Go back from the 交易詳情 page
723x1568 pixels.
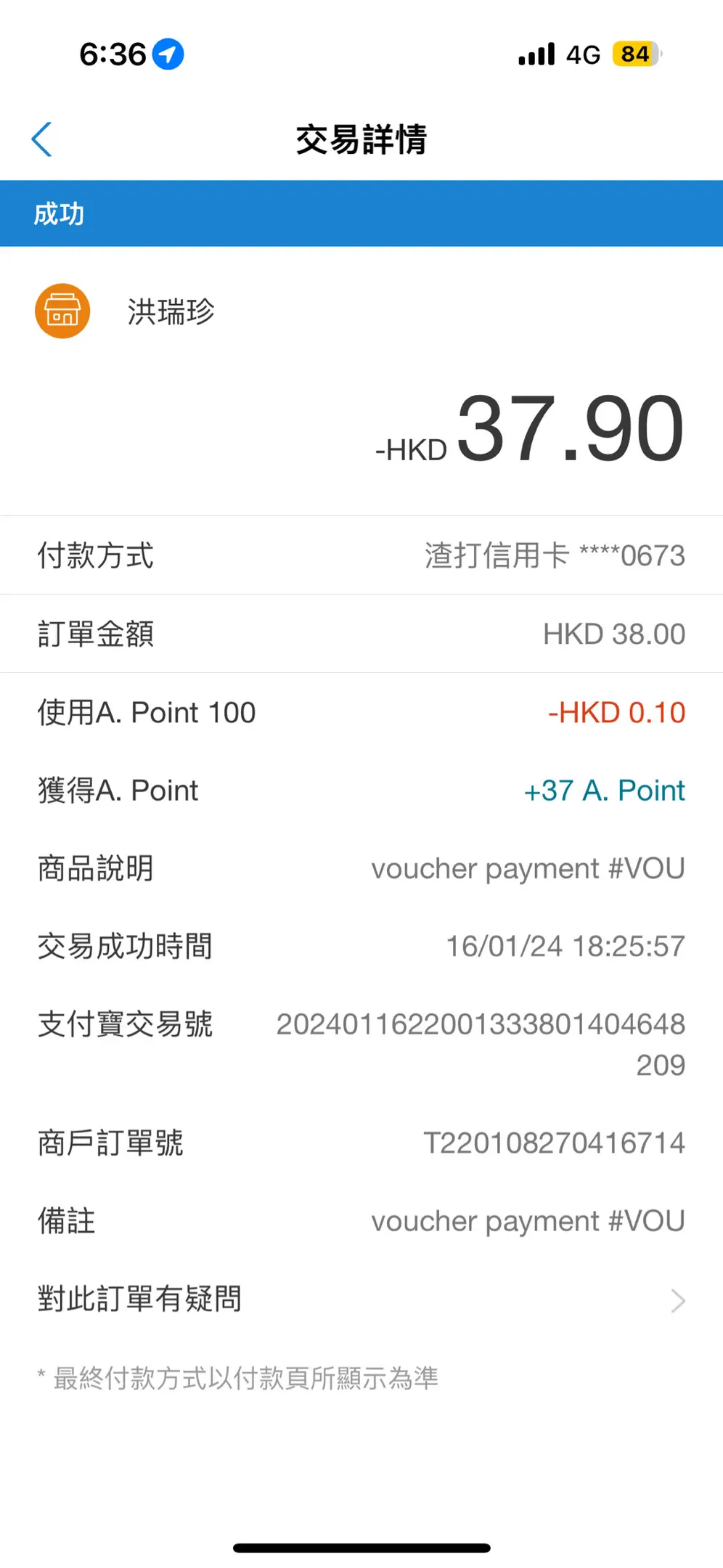click(x=42, y=139)
